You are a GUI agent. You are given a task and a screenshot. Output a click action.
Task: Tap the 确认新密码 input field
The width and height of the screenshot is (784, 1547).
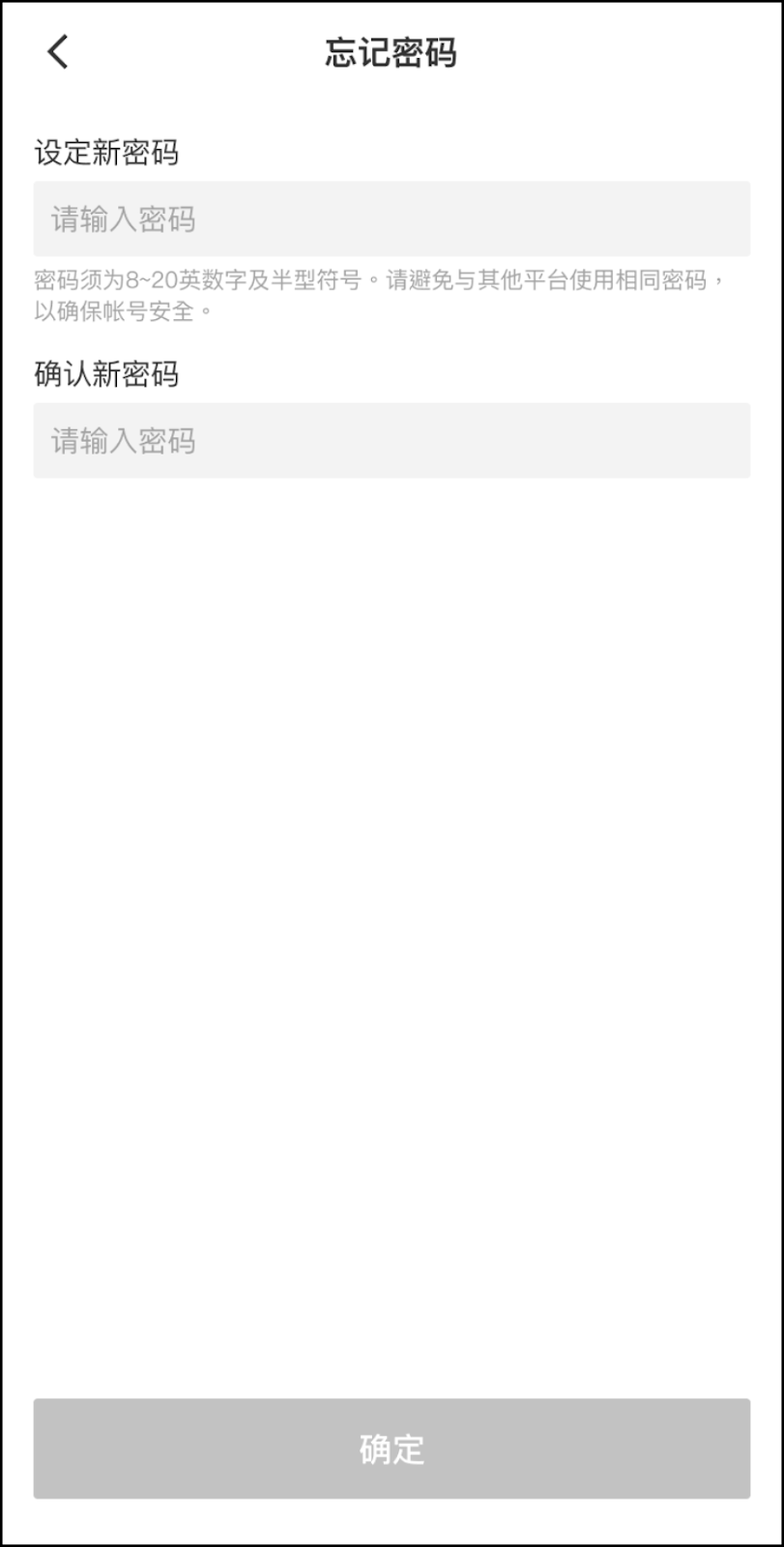[x=392, y=441]
